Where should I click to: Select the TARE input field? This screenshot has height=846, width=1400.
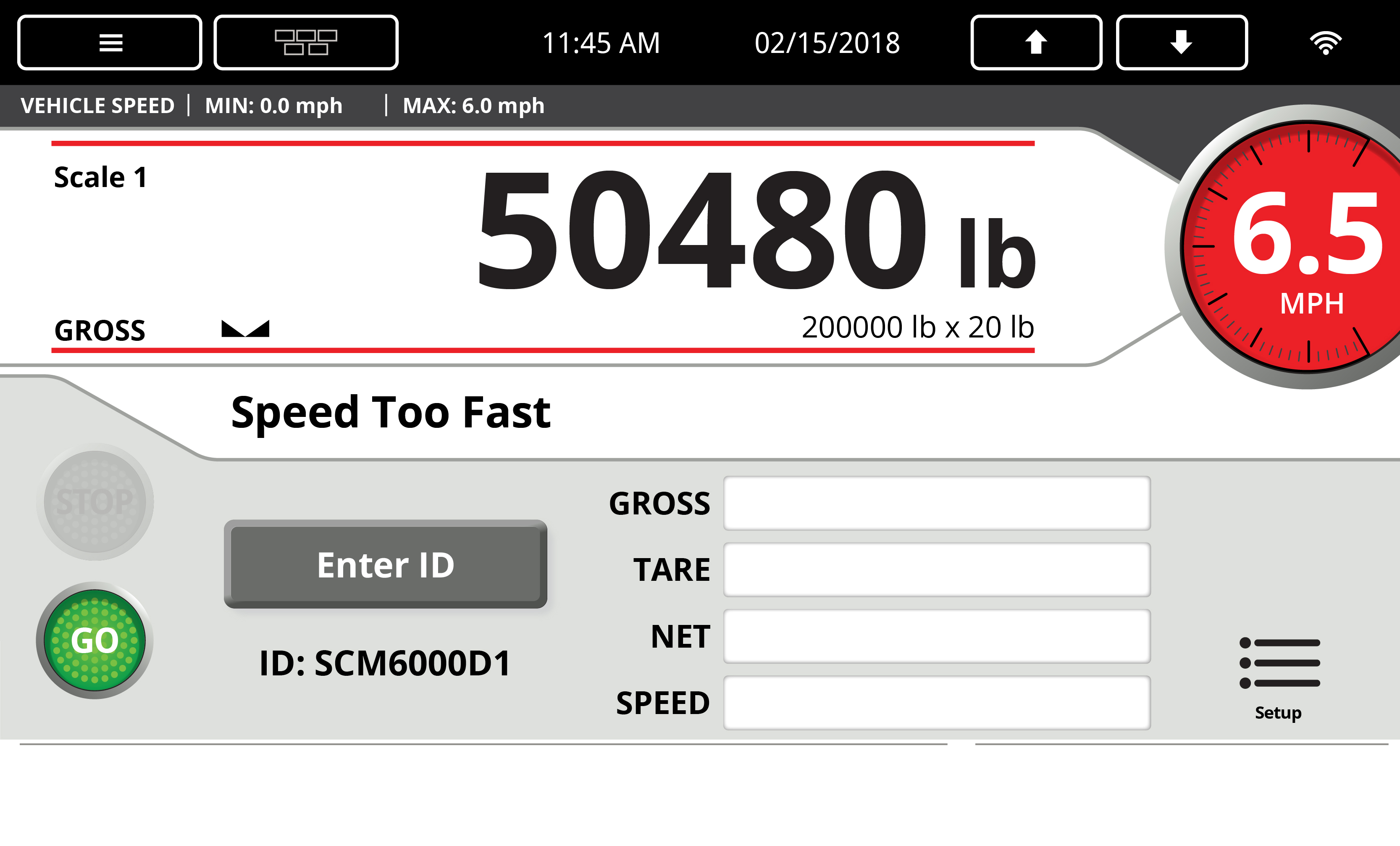pyautogui.click(x=936, y=570)
